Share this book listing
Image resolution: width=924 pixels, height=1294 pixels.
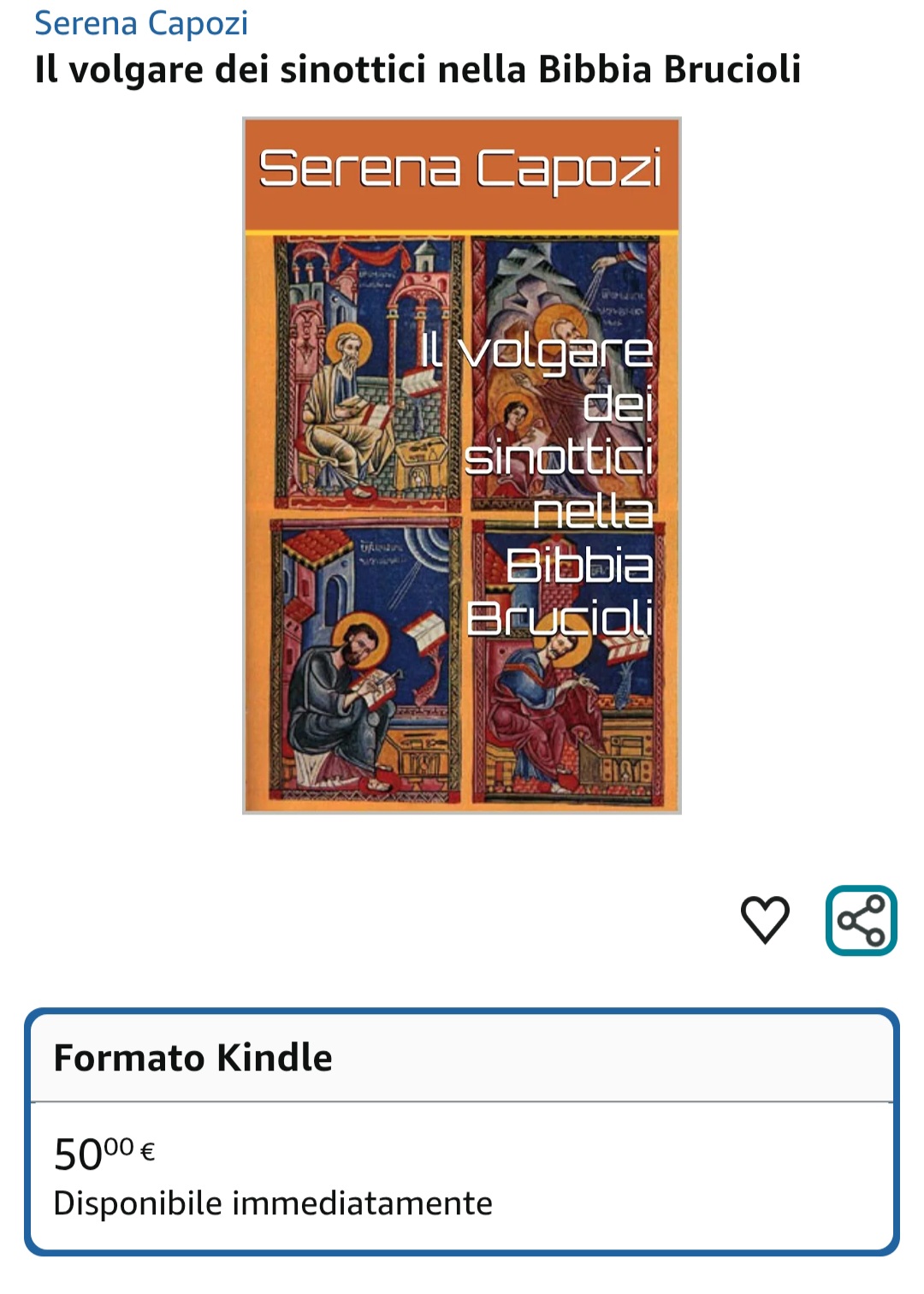tap(861, 920)
